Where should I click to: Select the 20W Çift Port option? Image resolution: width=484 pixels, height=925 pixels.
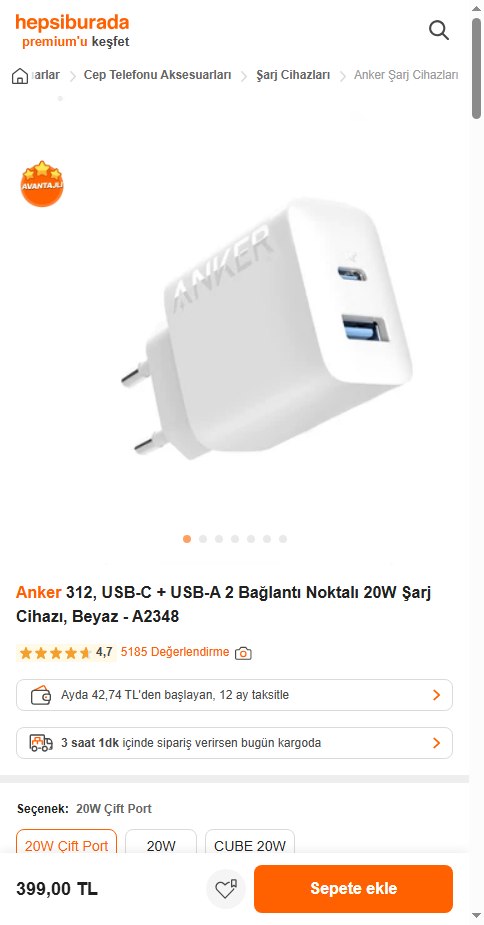tap(66, 845)
